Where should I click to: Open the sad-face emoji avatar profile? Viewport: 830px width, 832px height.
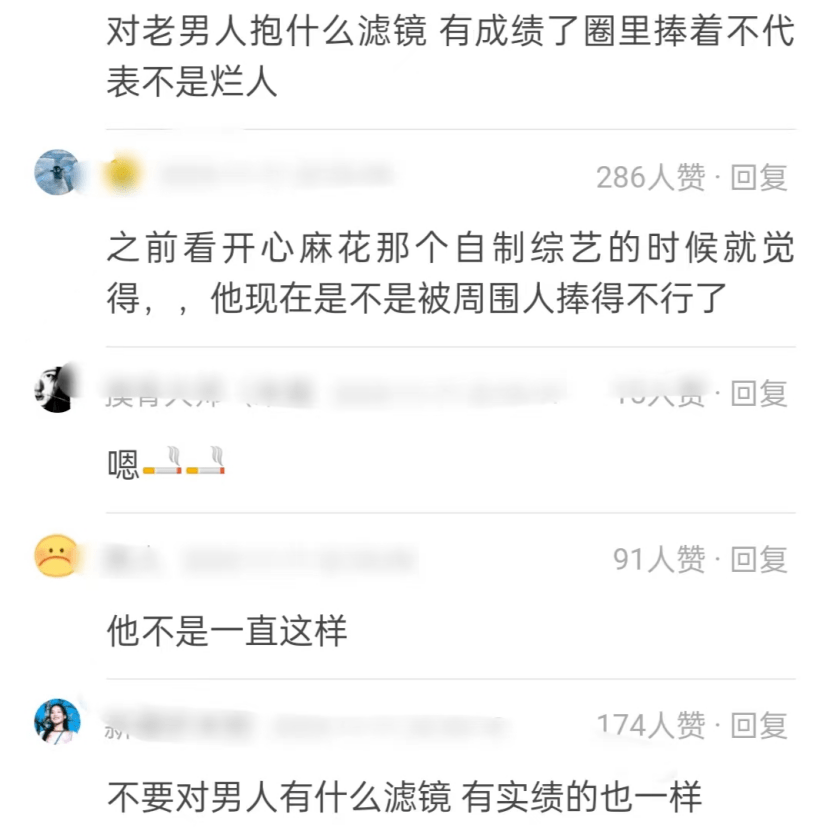coord(56,555)
